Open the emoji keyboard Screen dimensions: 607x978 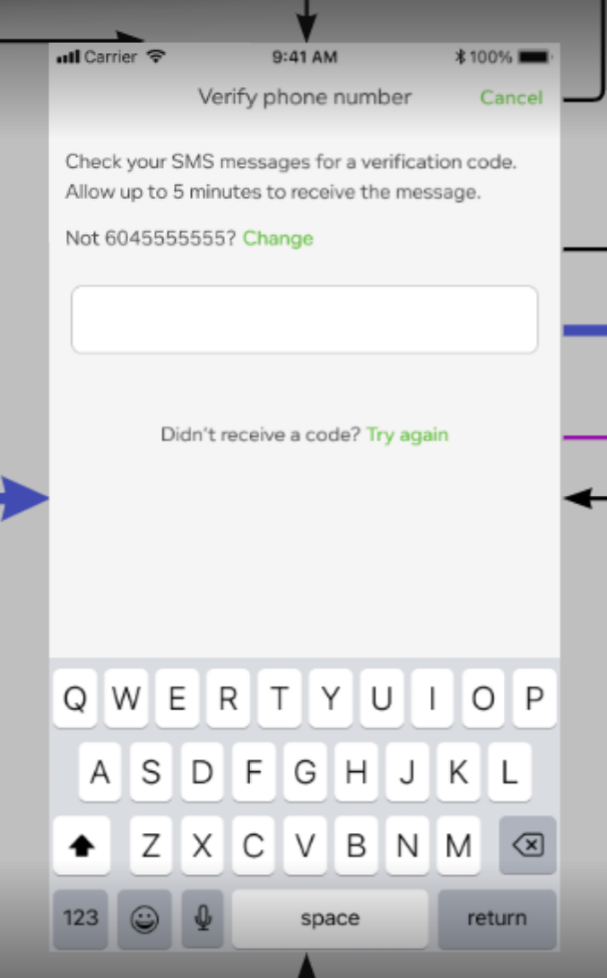144,918
